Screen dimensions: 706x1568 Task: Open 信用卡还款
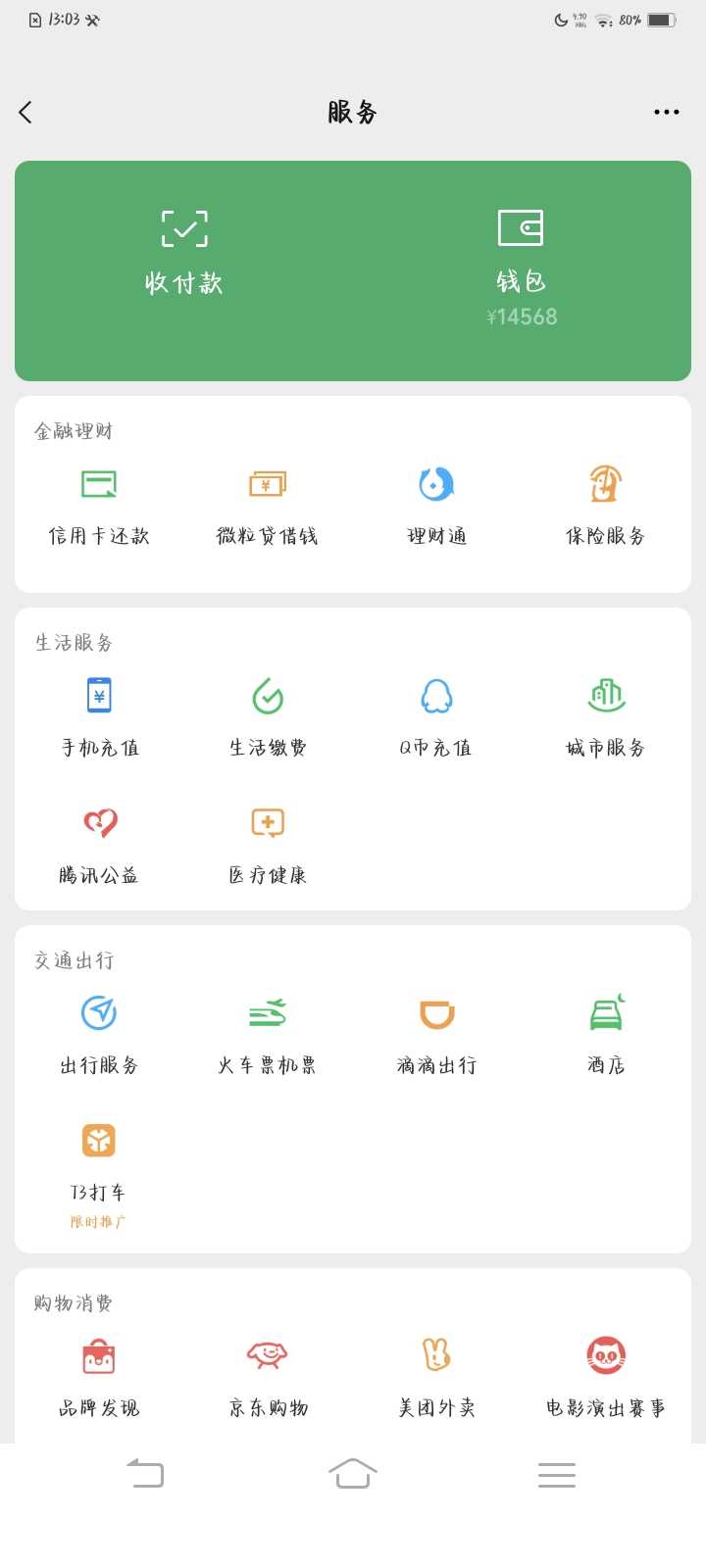click(99, 507)
